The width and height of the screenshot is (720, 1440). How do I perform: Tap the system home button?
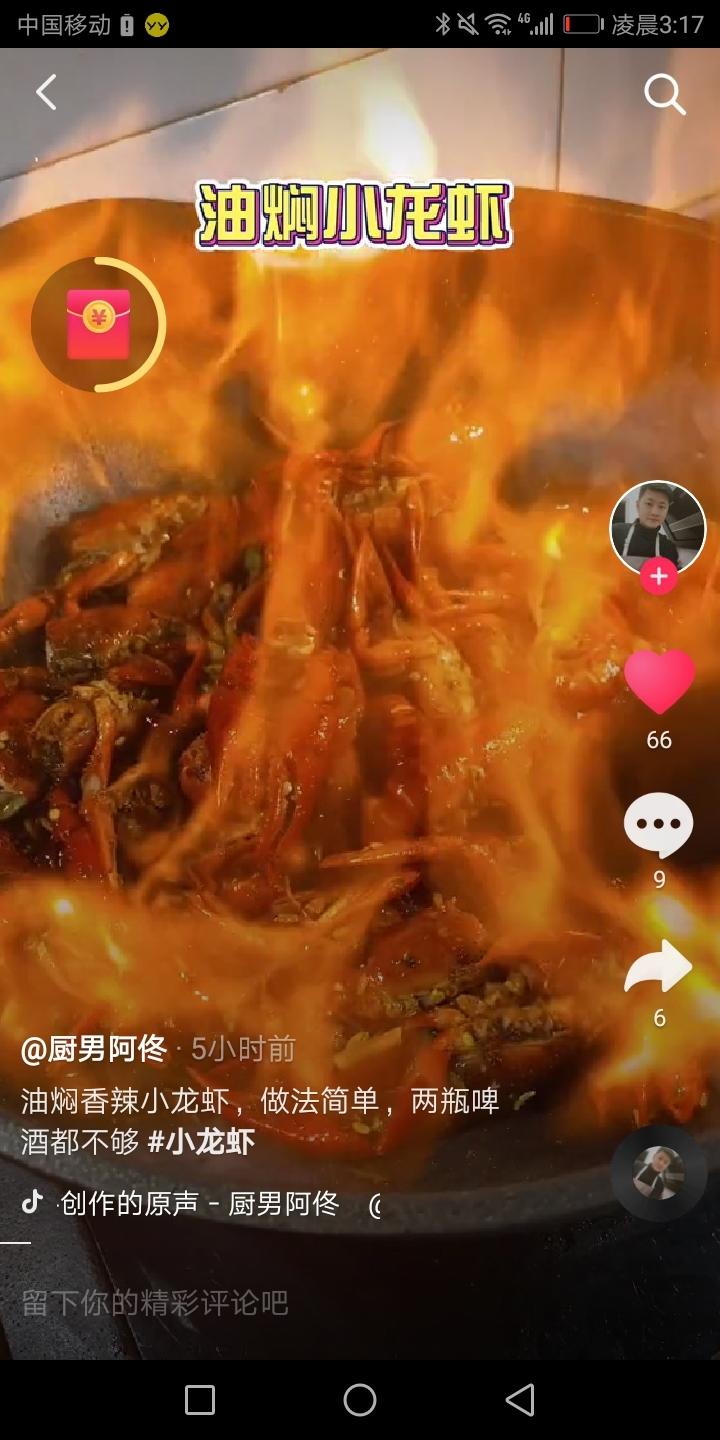pos(360,1400)
